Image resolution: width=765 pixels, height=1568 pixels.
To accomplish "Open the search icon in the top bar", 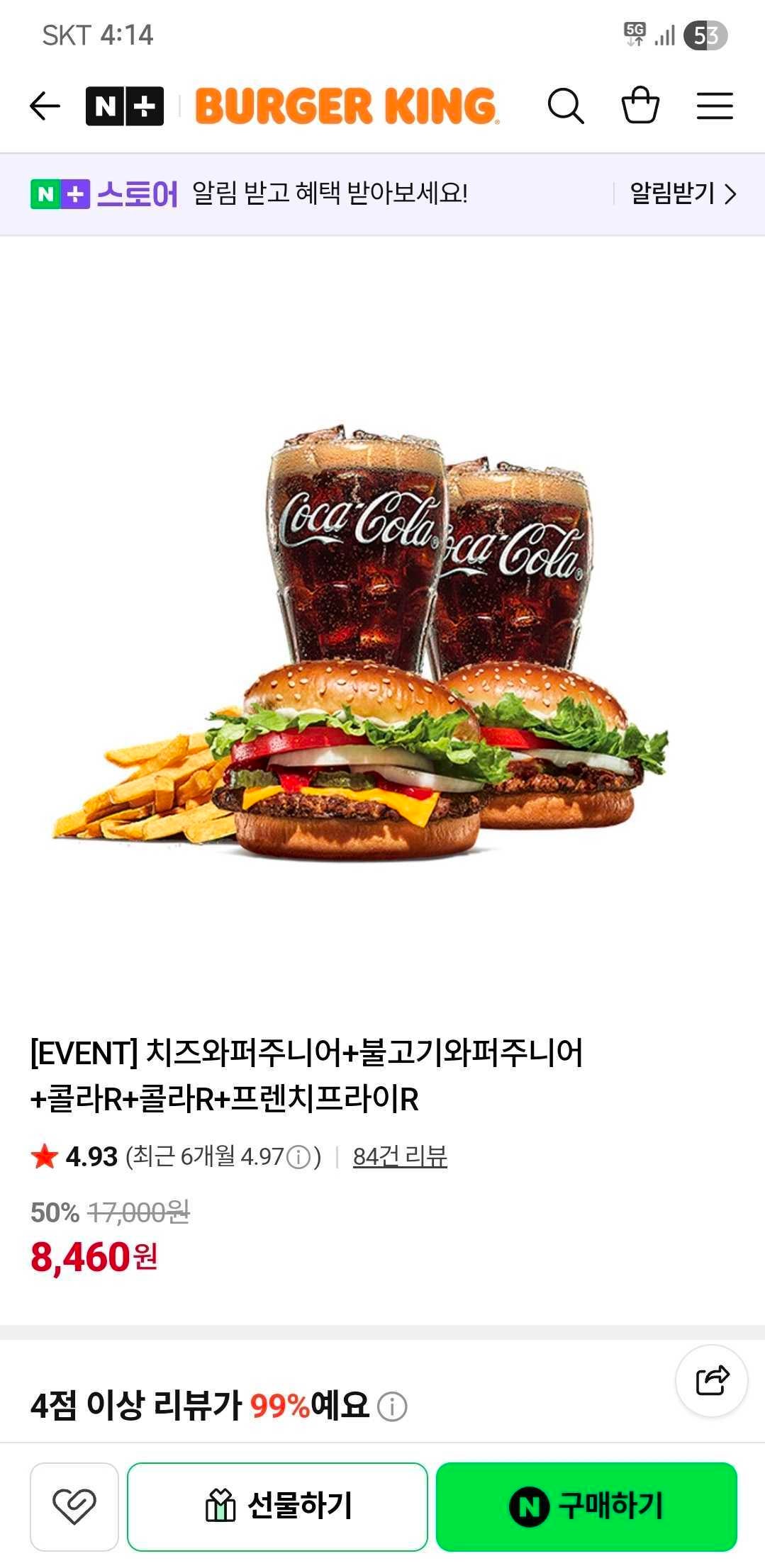I will 566,105.
